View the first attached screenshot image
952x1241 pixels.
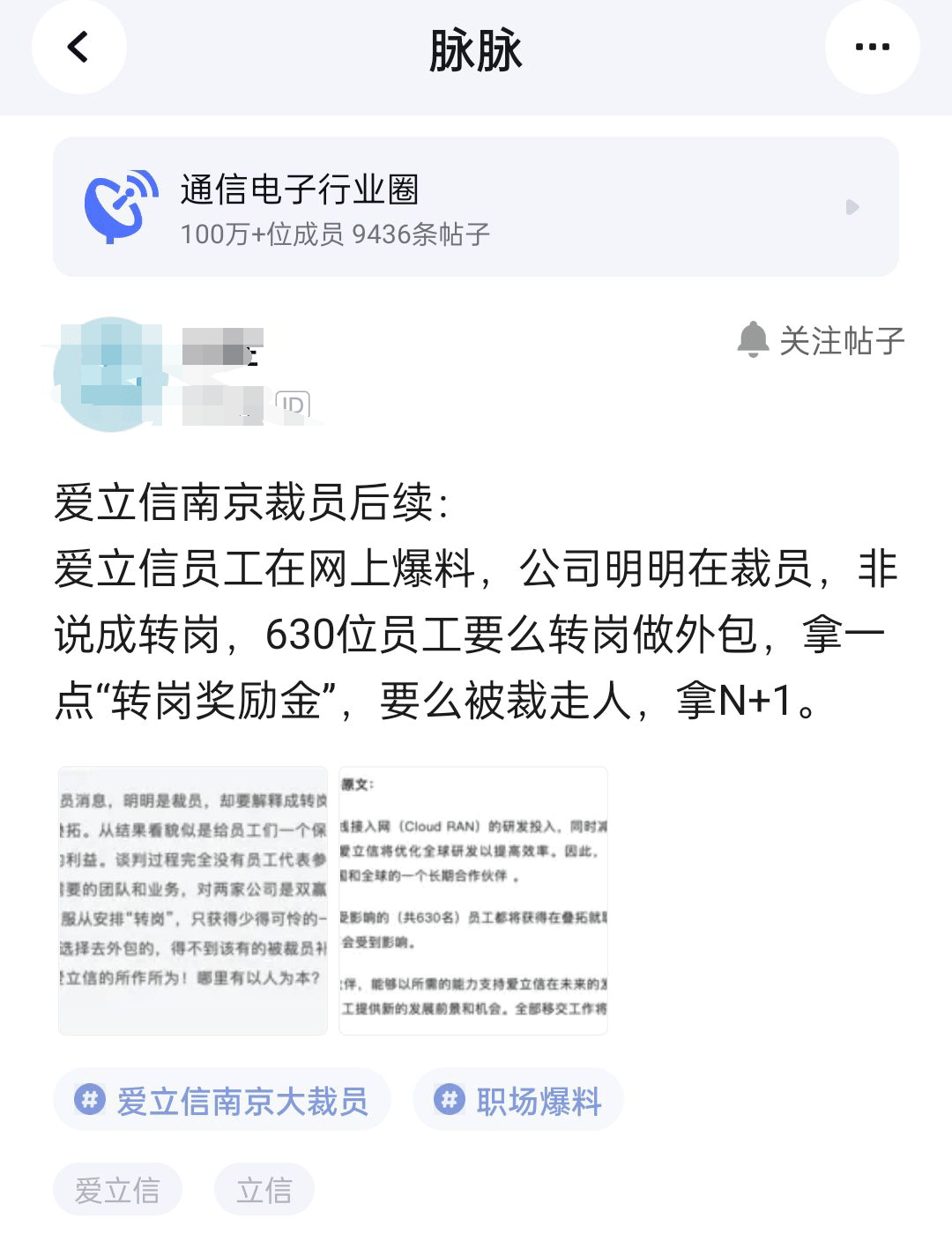(193, 900)
